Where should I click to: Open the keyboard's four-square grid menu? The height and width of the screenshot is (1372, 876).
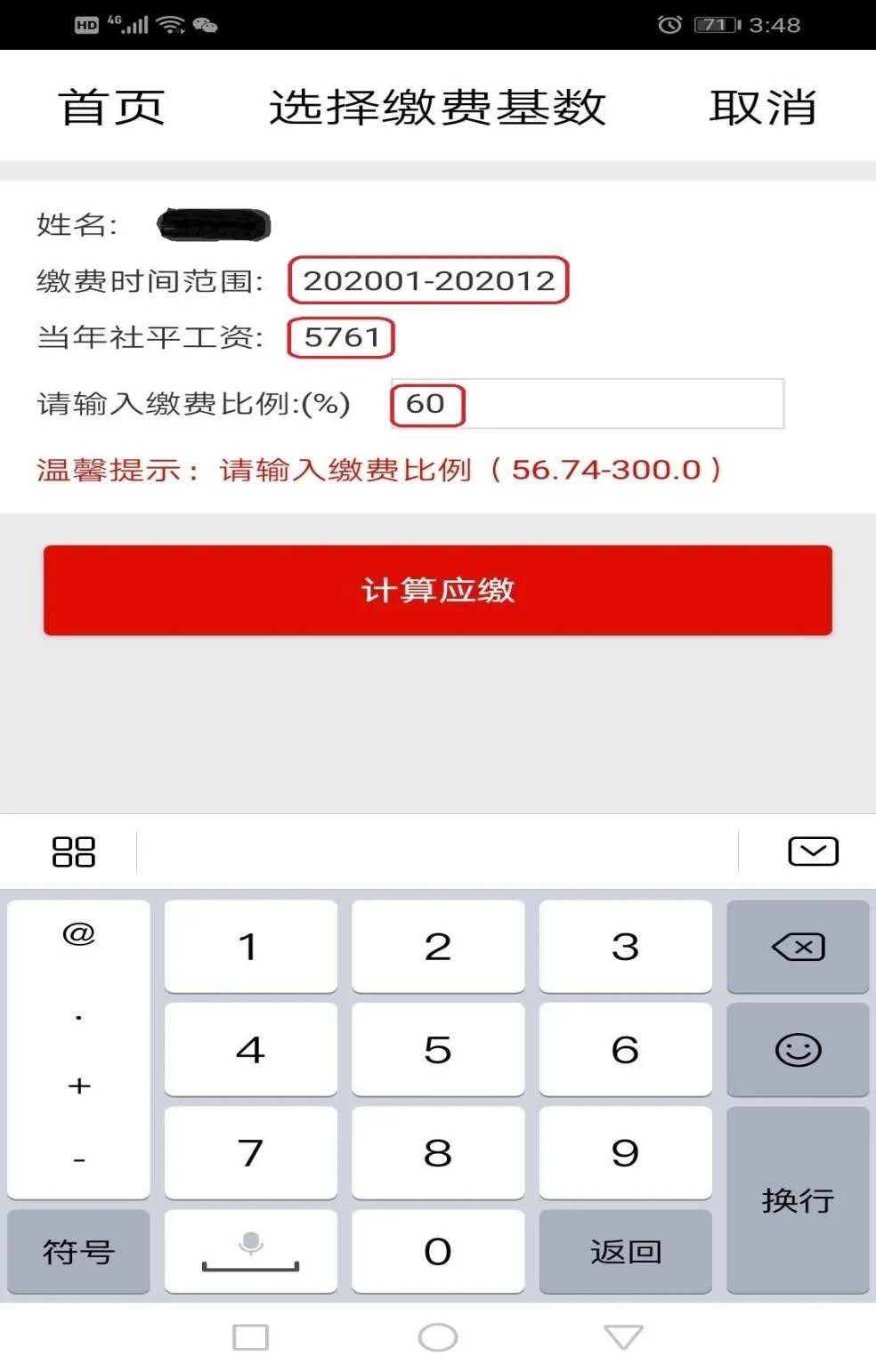point(73,851)
